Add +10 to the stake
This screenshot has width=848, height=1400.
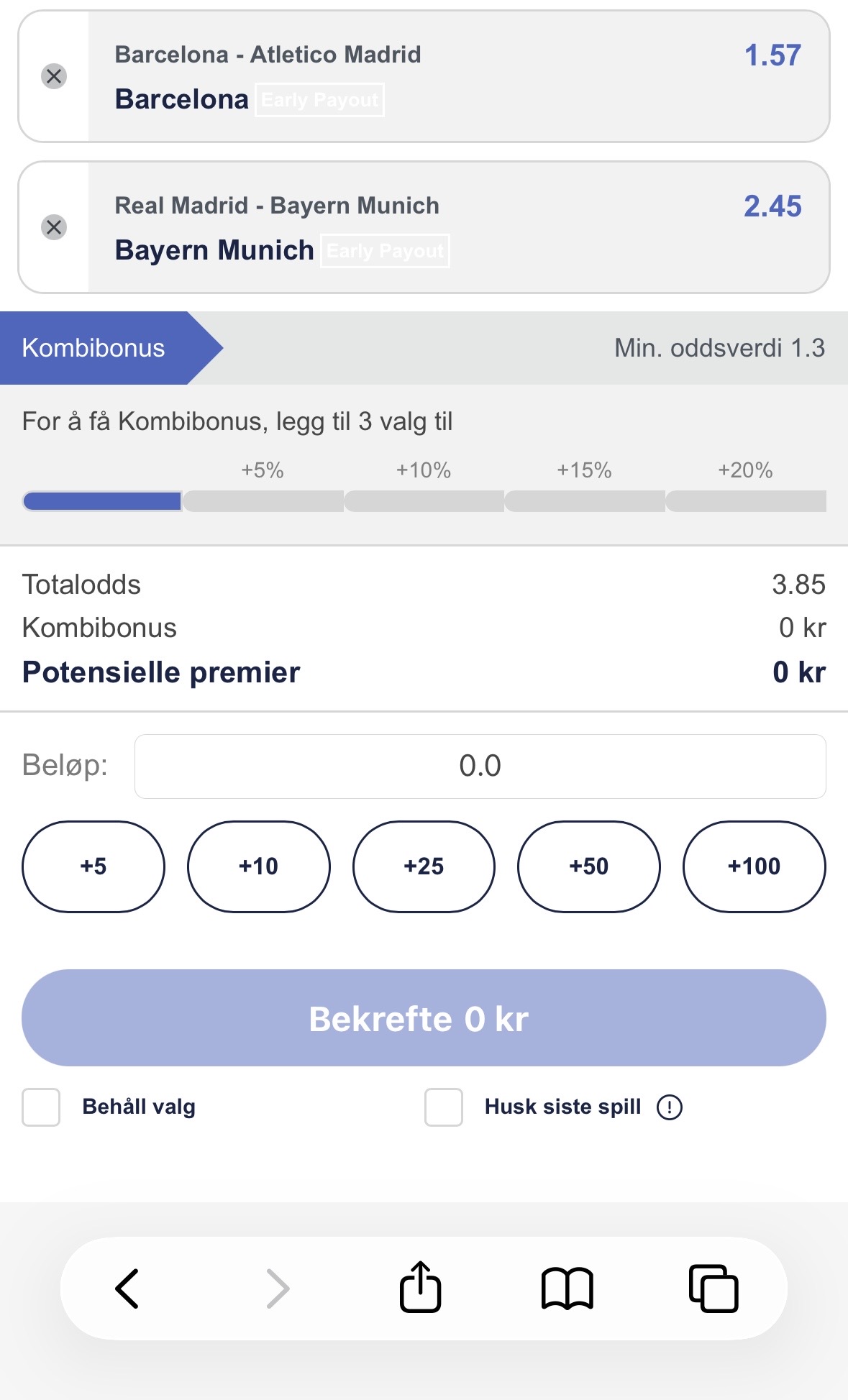tap(259, 866)
